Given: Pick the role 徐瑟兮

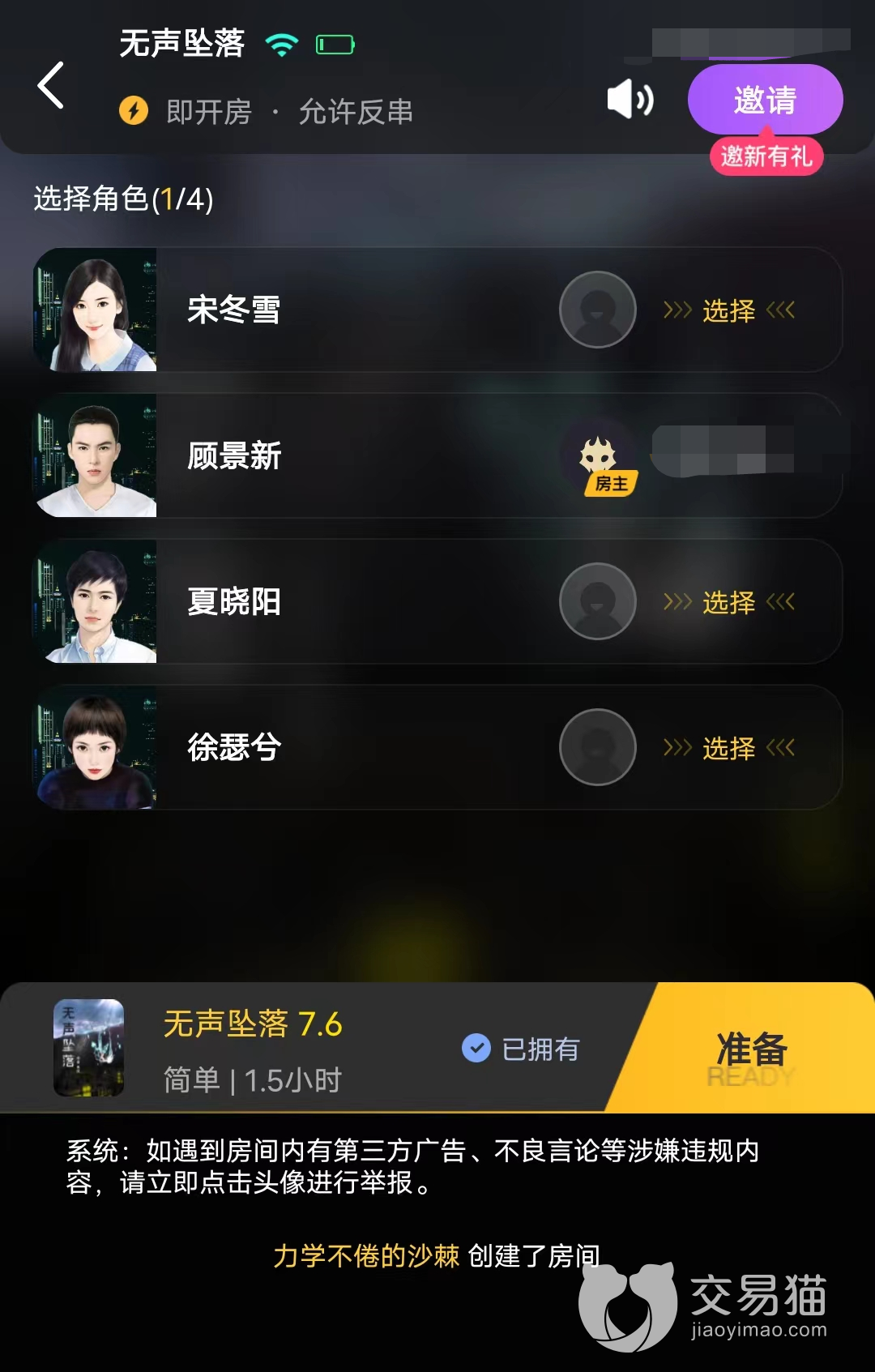Looking at the screenshot, I should pos(728,748).
